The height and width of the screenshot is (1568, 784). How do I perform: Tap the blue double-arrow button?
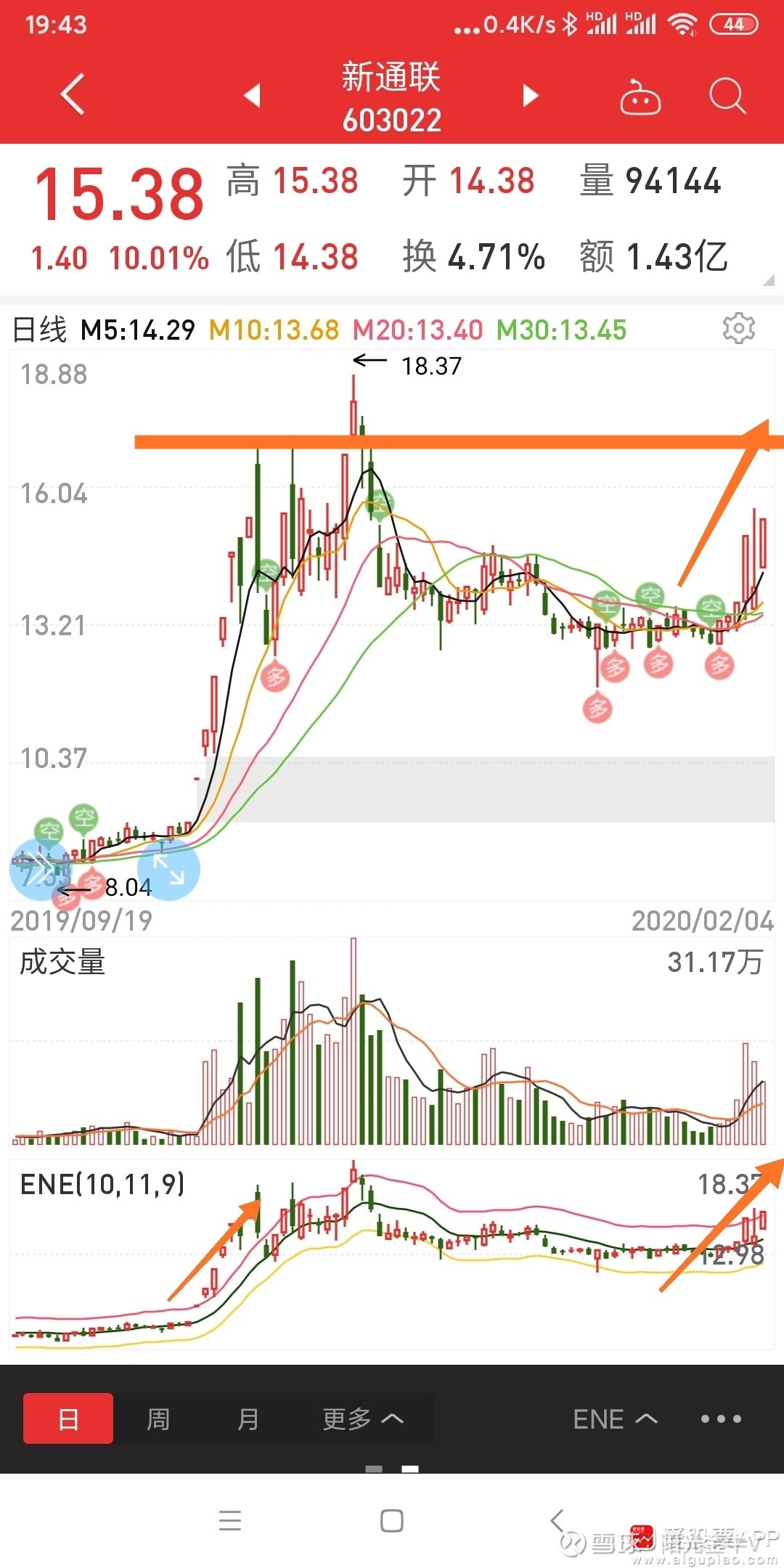coord(41,869)
